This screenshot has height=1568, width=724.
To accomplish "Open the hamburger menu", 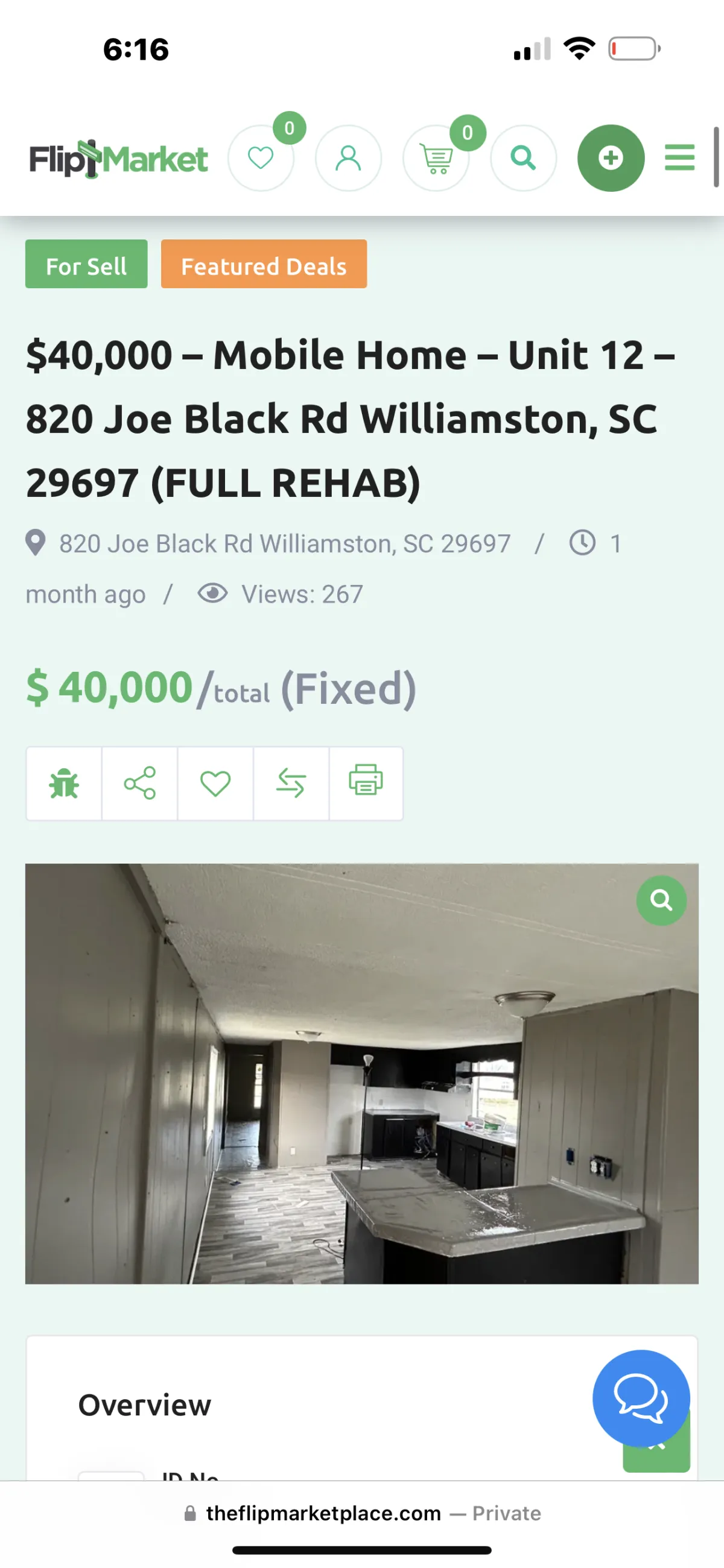I will point(679,157).
